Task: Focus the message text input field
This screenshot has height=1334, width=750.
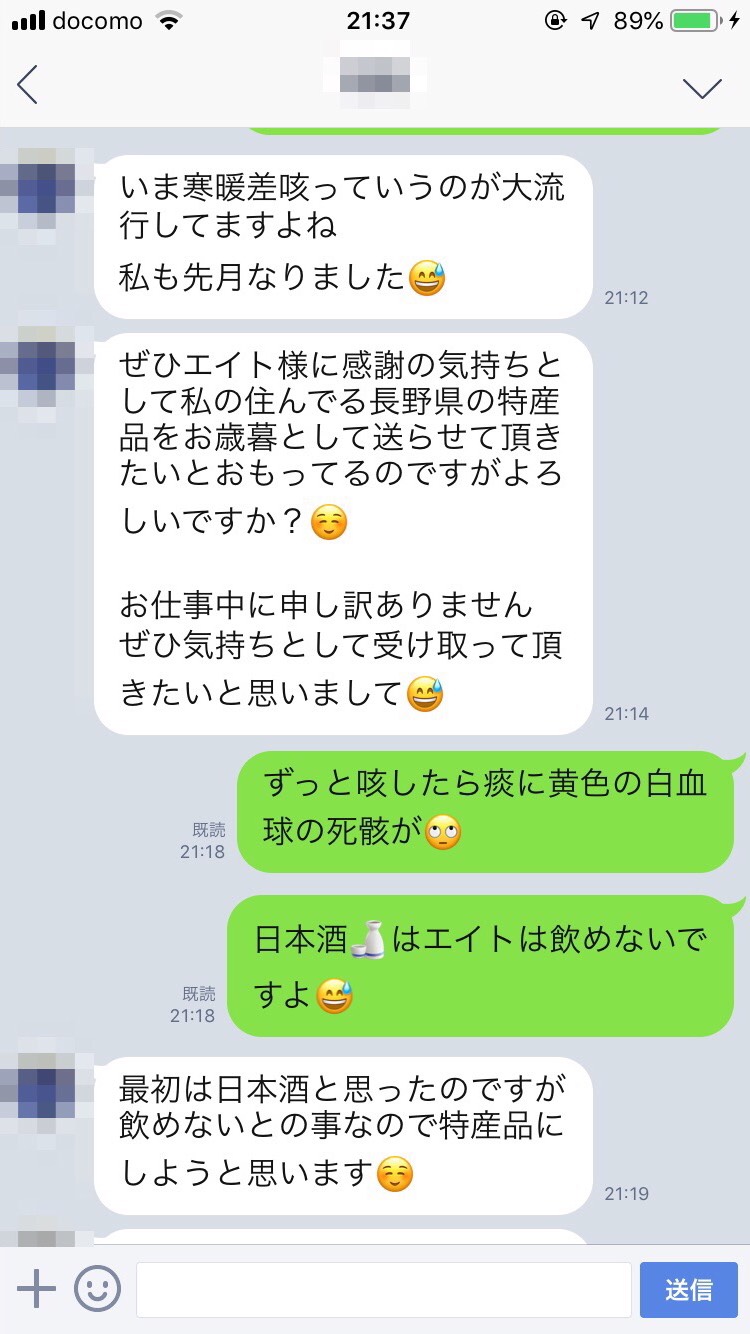Action: coord(383,1289)
